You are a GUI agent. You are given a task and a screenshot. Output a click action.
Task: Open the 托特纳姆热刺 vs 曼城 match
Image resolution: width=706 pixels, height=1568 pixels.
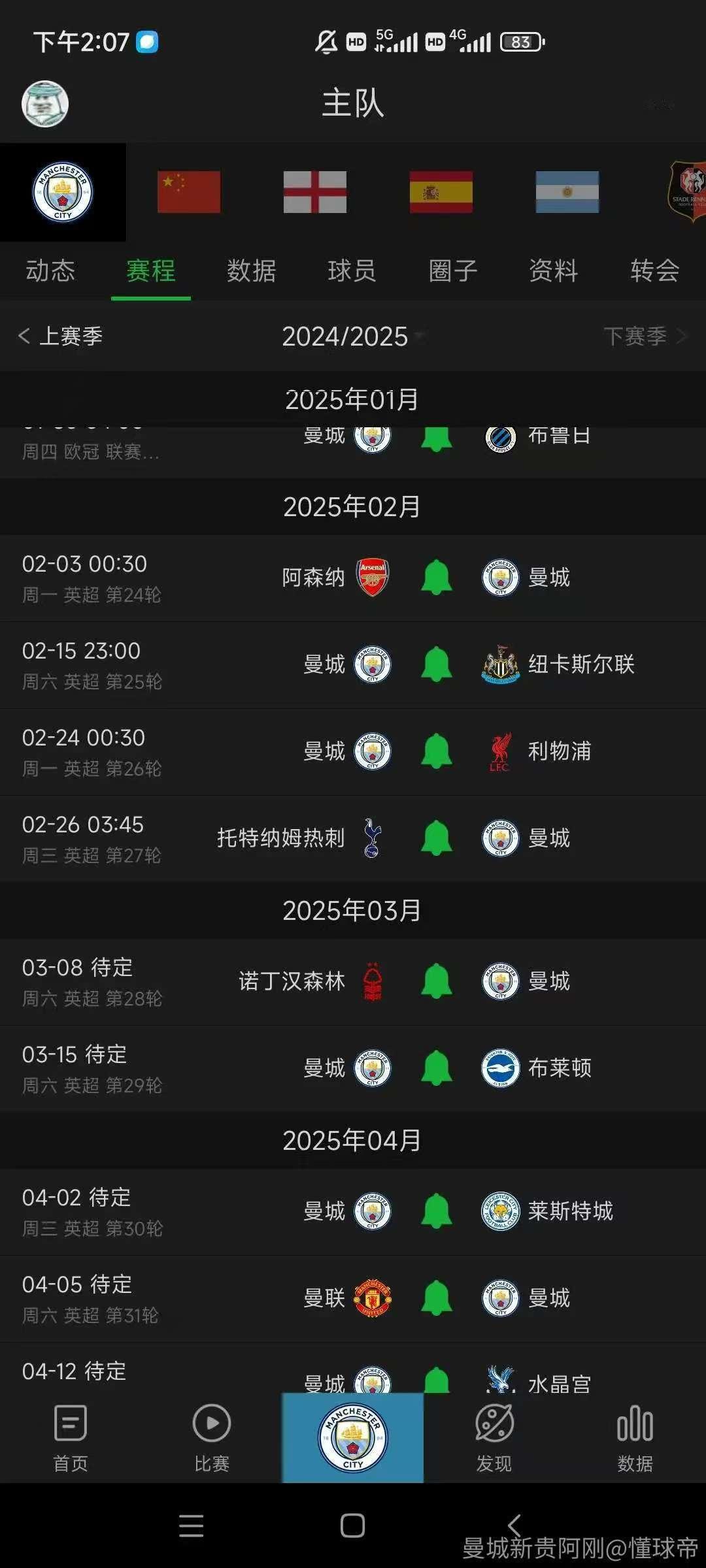click(x=353, y=839)
